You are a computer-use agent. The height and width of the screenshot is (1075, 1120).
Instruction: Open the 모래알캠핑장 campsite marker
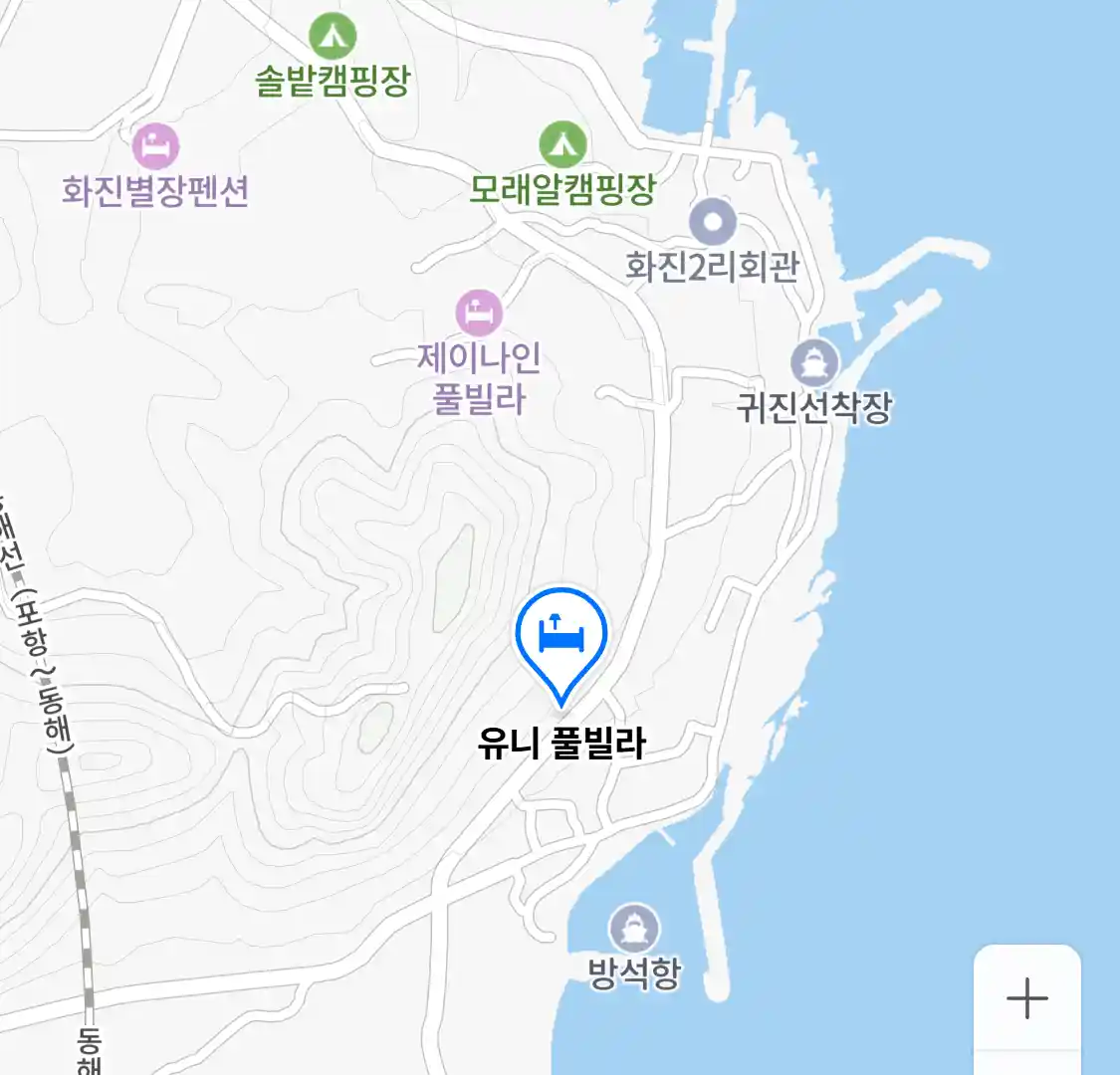pyautogui.click(x=562, y=145)
